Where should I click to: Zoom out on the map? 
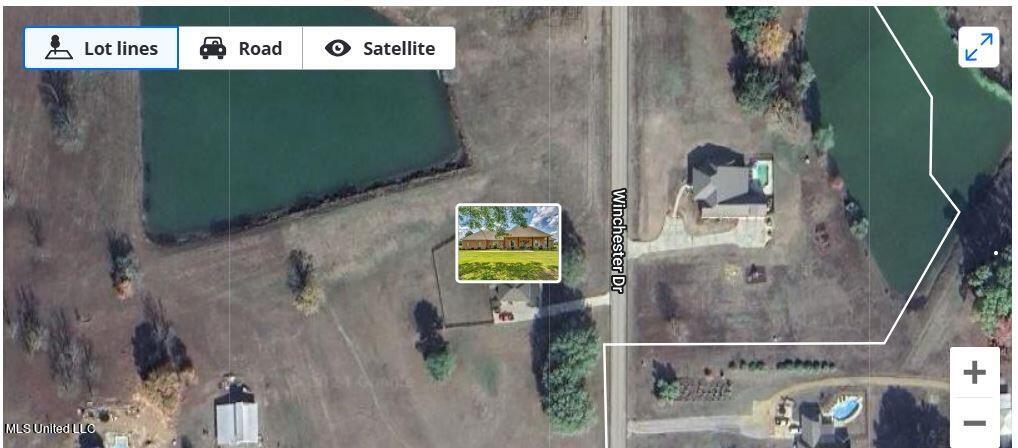pos(973,424)
